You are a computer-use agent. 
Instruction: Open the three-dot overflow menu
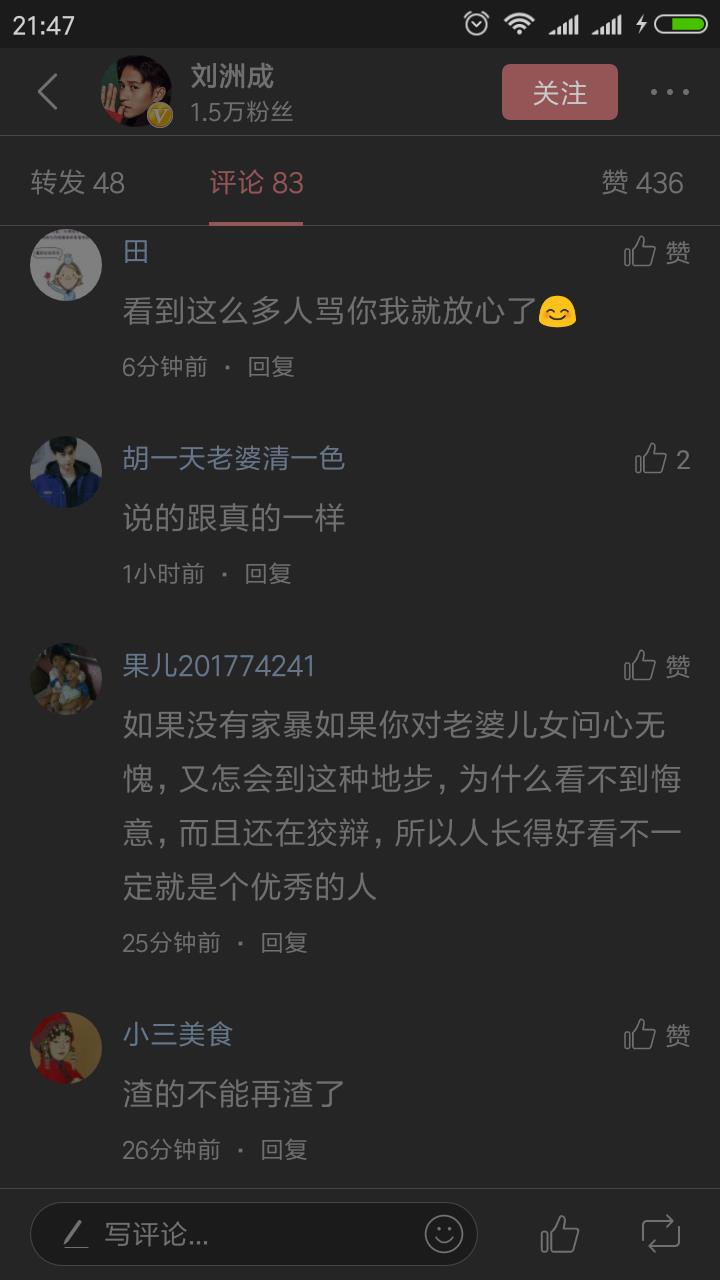pos(669,92)
